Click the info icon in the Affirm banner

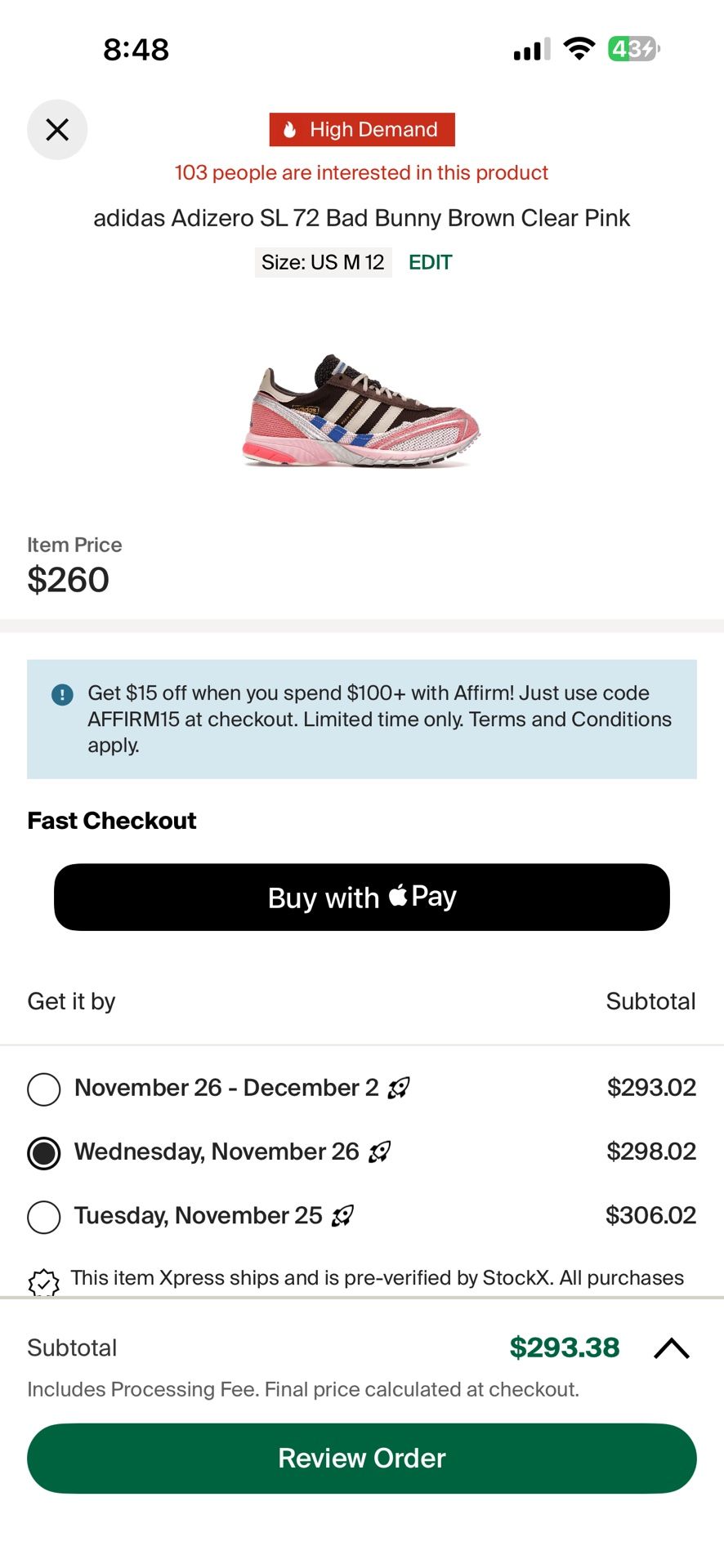[61, 694]
